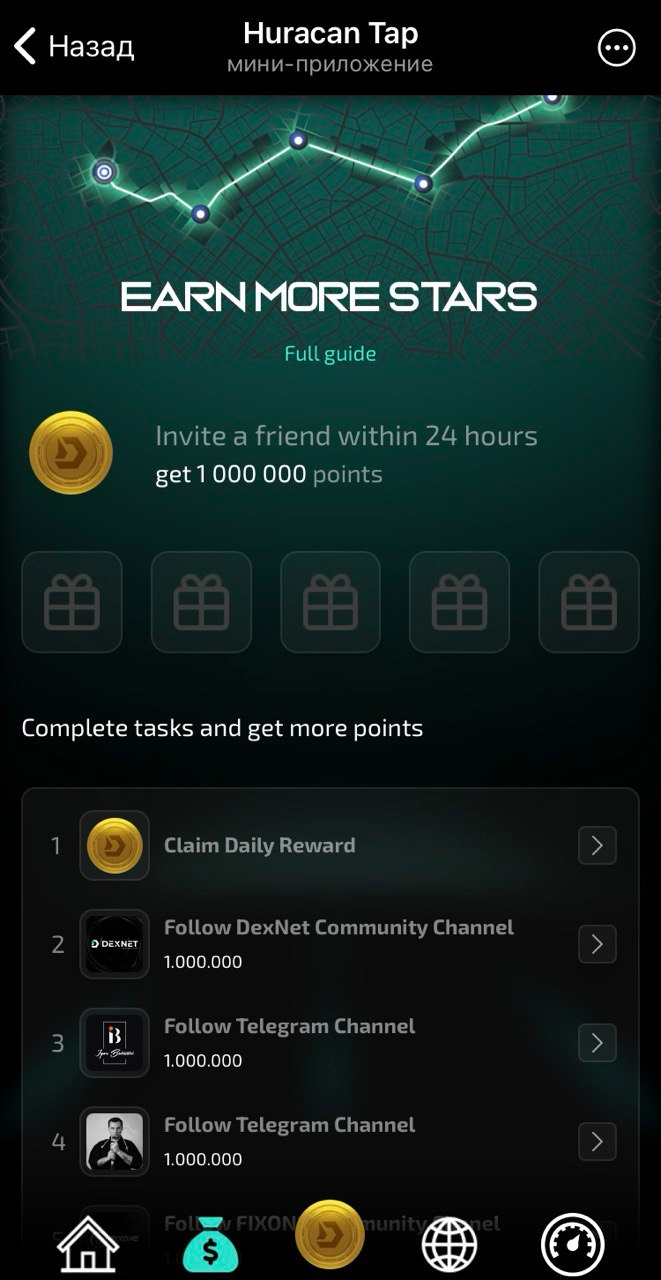Open the speedometer tab
Image resolution: width=661 pixels, height=1280 pixels.
click(x=572, y=1245)
